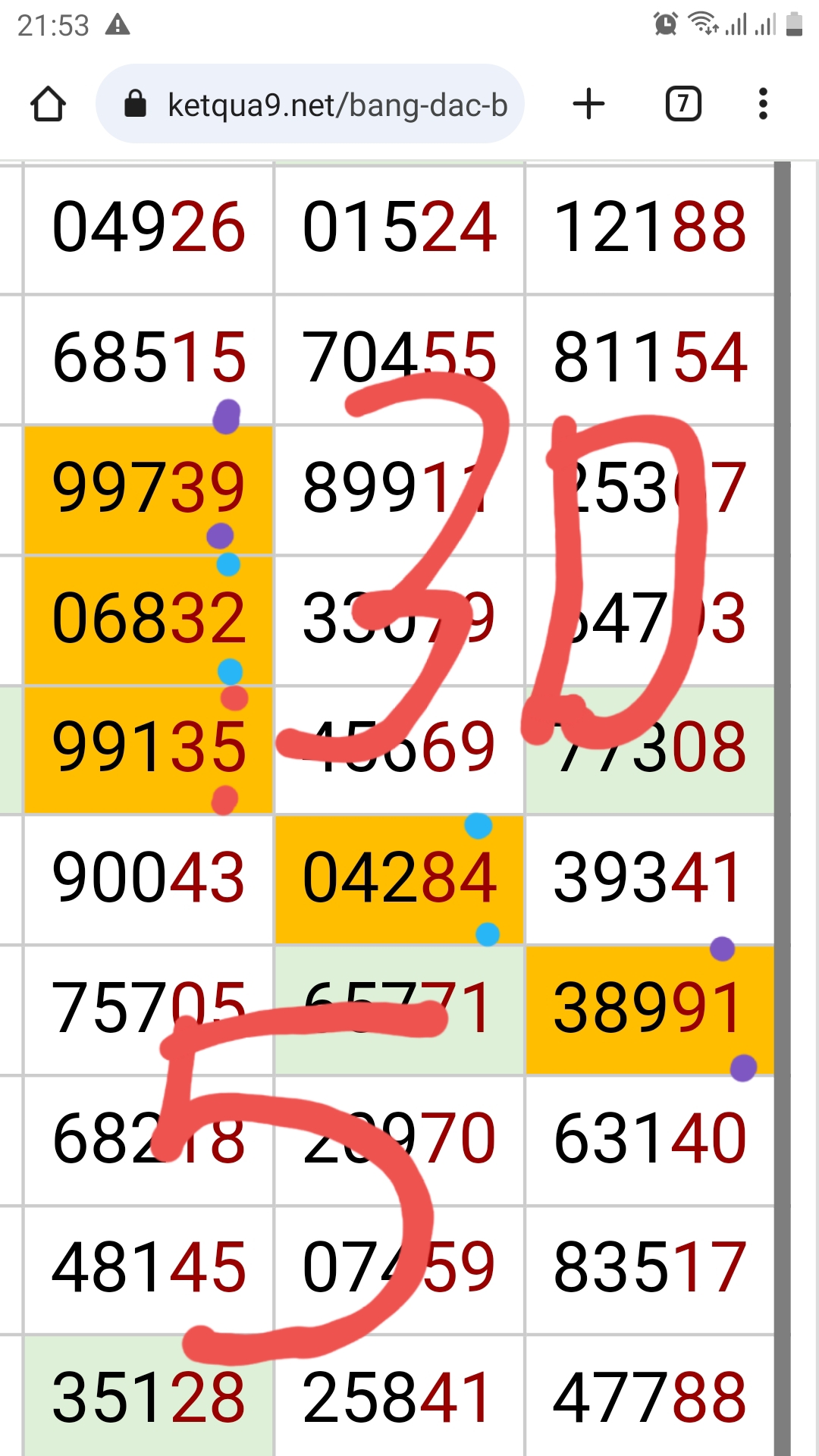Tap the ketqua9.net address bar
Screen dimensions: 819x1456
click(x=310, y=104)
